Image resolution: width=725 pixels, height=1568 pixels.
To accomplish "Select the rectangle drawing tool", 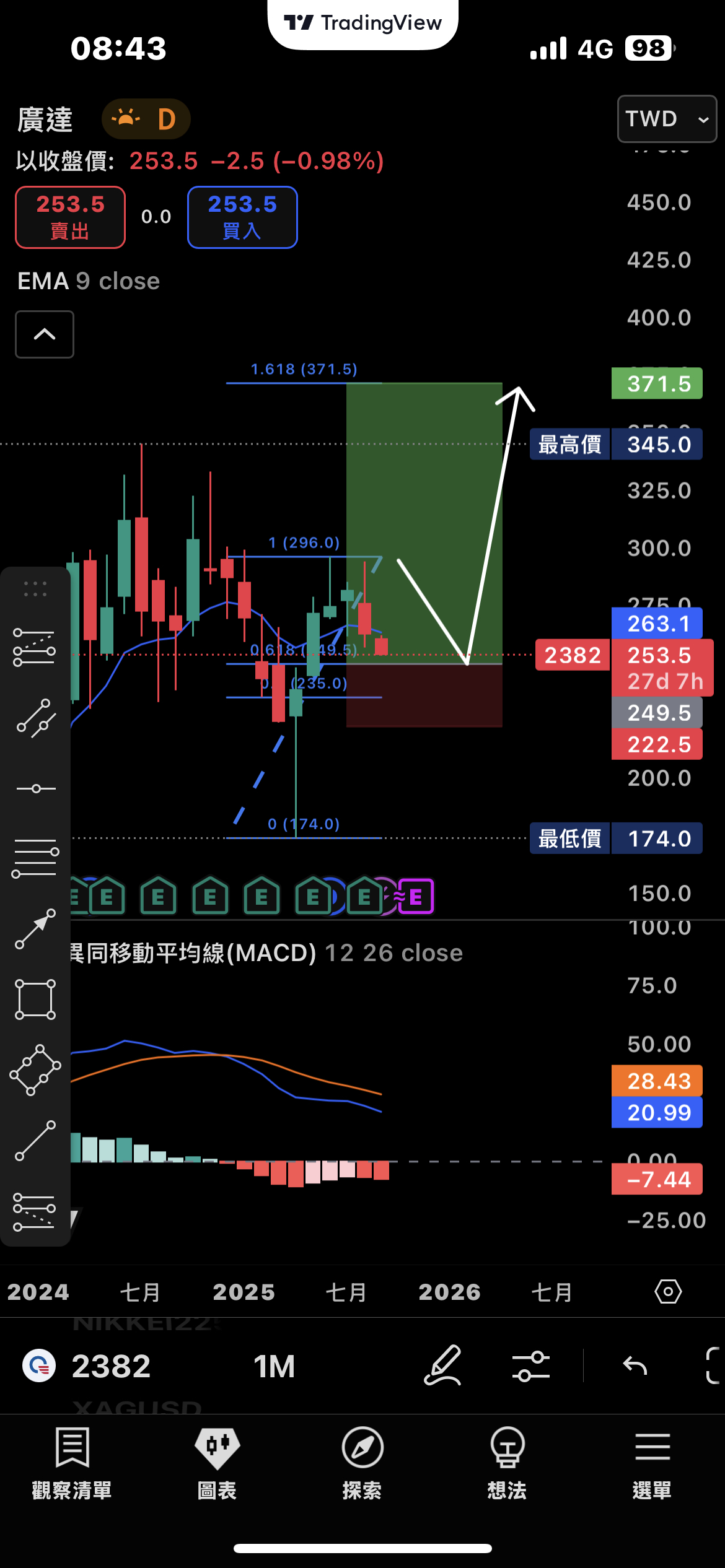I will pyautogui.click(x=35, y=1000).
